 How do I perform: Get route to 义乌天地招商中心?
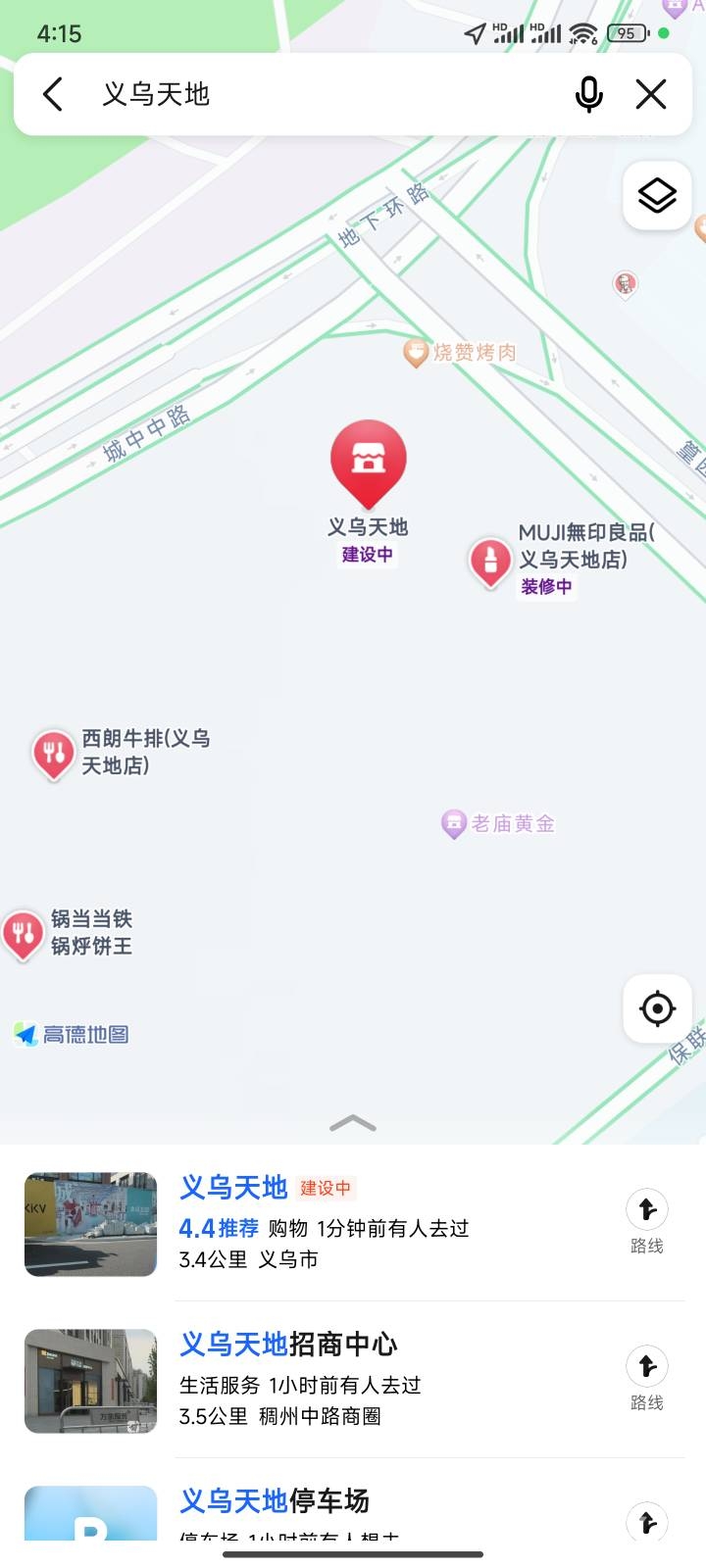coord(647,1378)
